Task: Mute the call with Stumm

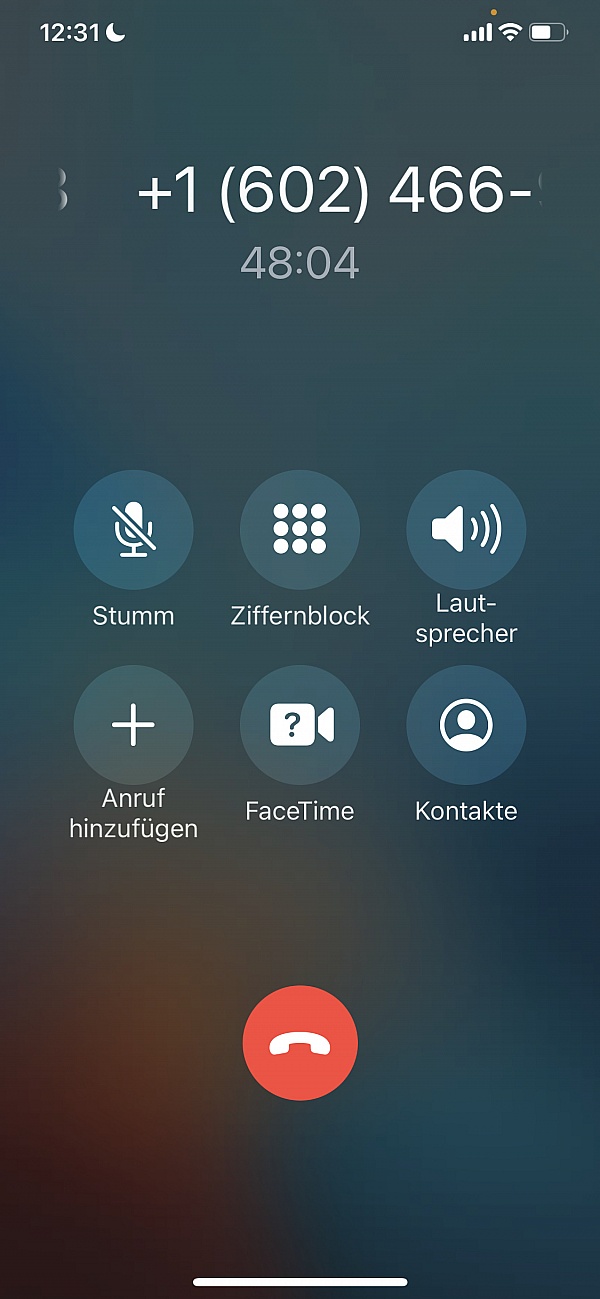Action: [133, 530]
